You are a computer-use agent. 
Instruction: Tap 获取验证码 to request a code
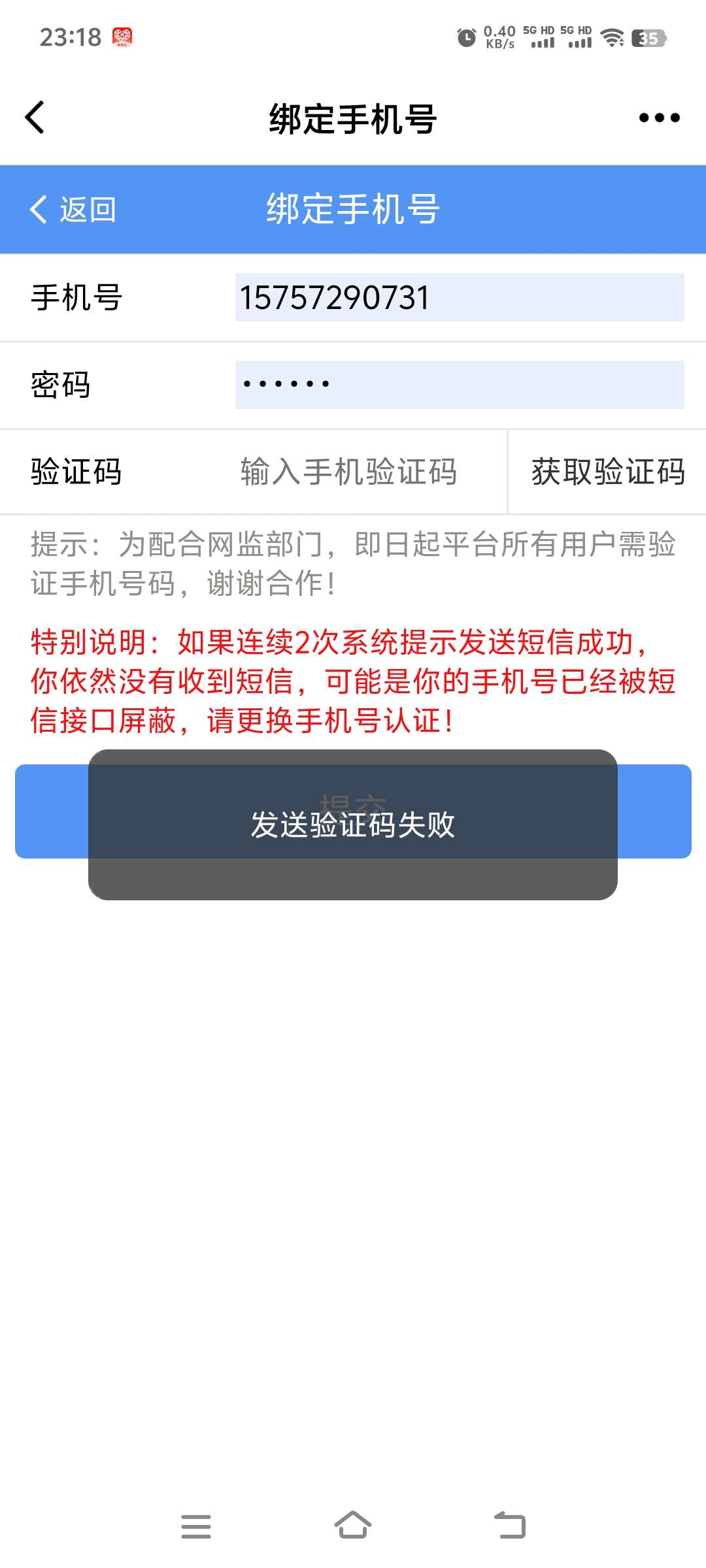pyautogui.click(x=607, y=472)
